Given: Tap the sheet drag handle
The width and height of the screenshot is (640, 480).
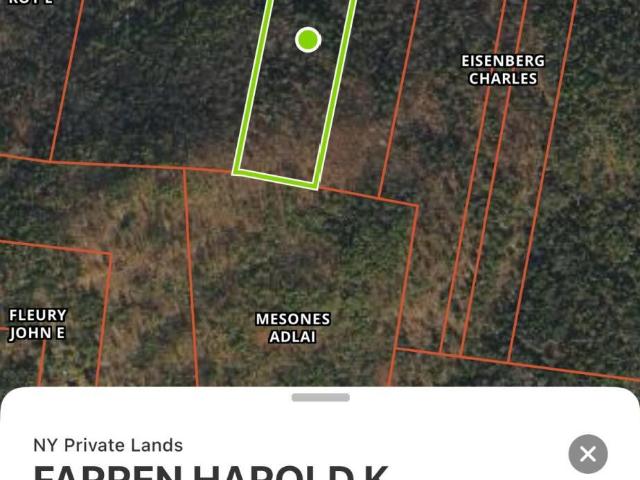Looking at the screenshot, I should tap(320, 397).
